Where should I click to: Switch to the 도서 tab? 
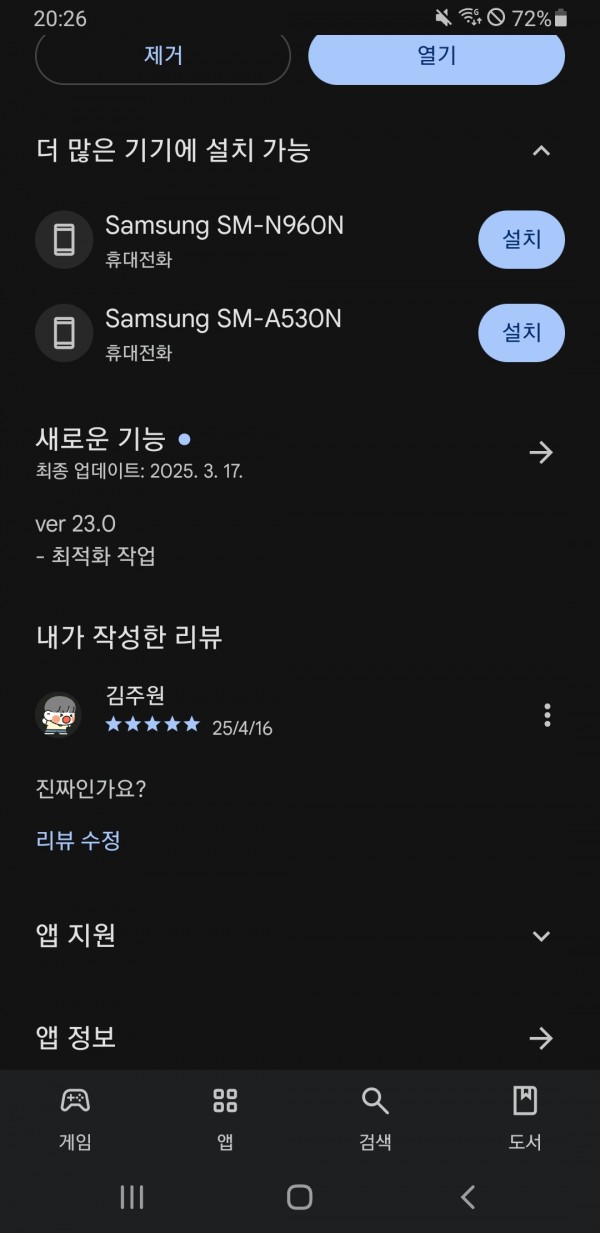[525, 1118]
